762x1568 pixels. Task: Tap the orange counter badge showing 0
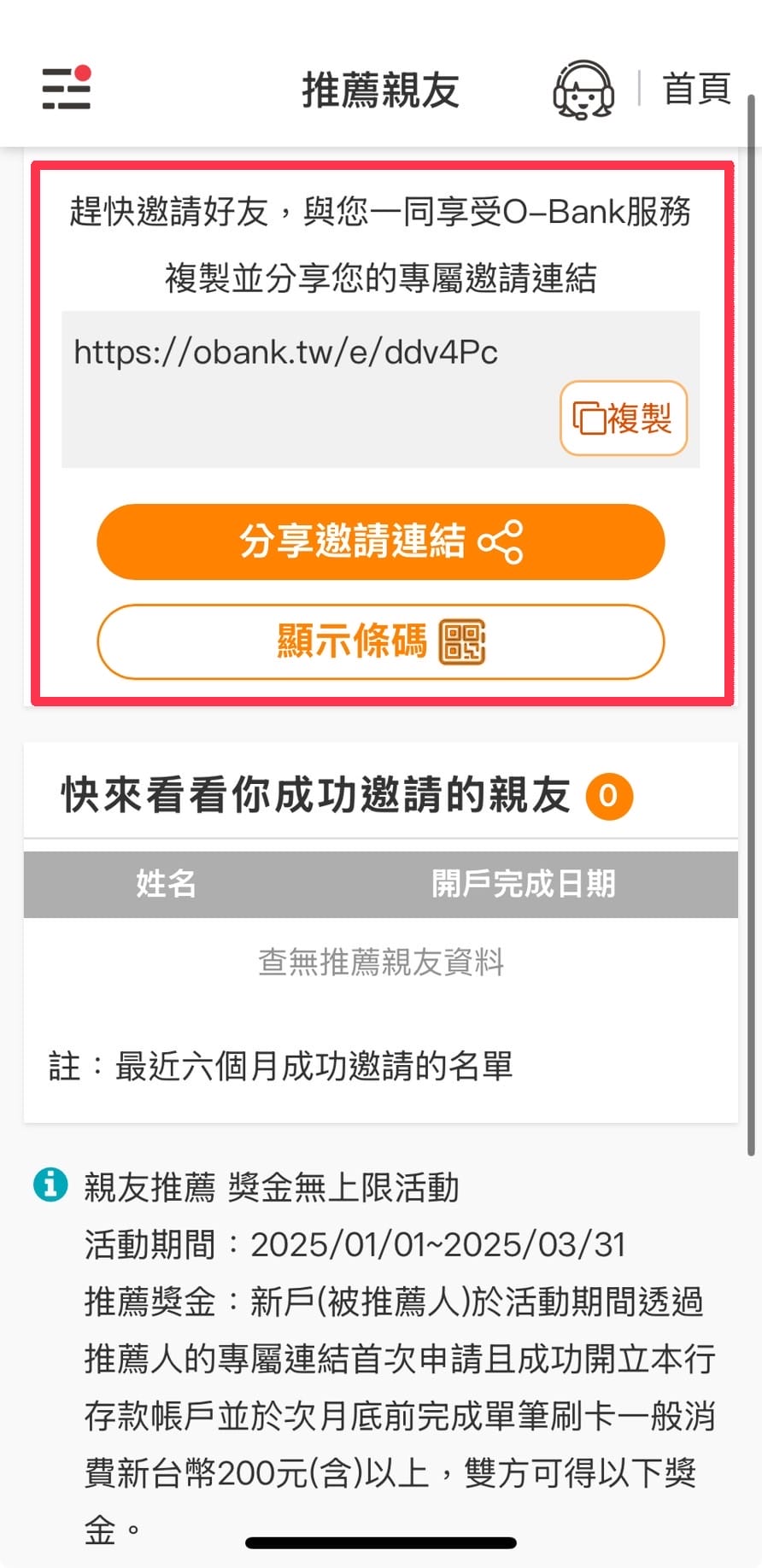tap(609, 796)
